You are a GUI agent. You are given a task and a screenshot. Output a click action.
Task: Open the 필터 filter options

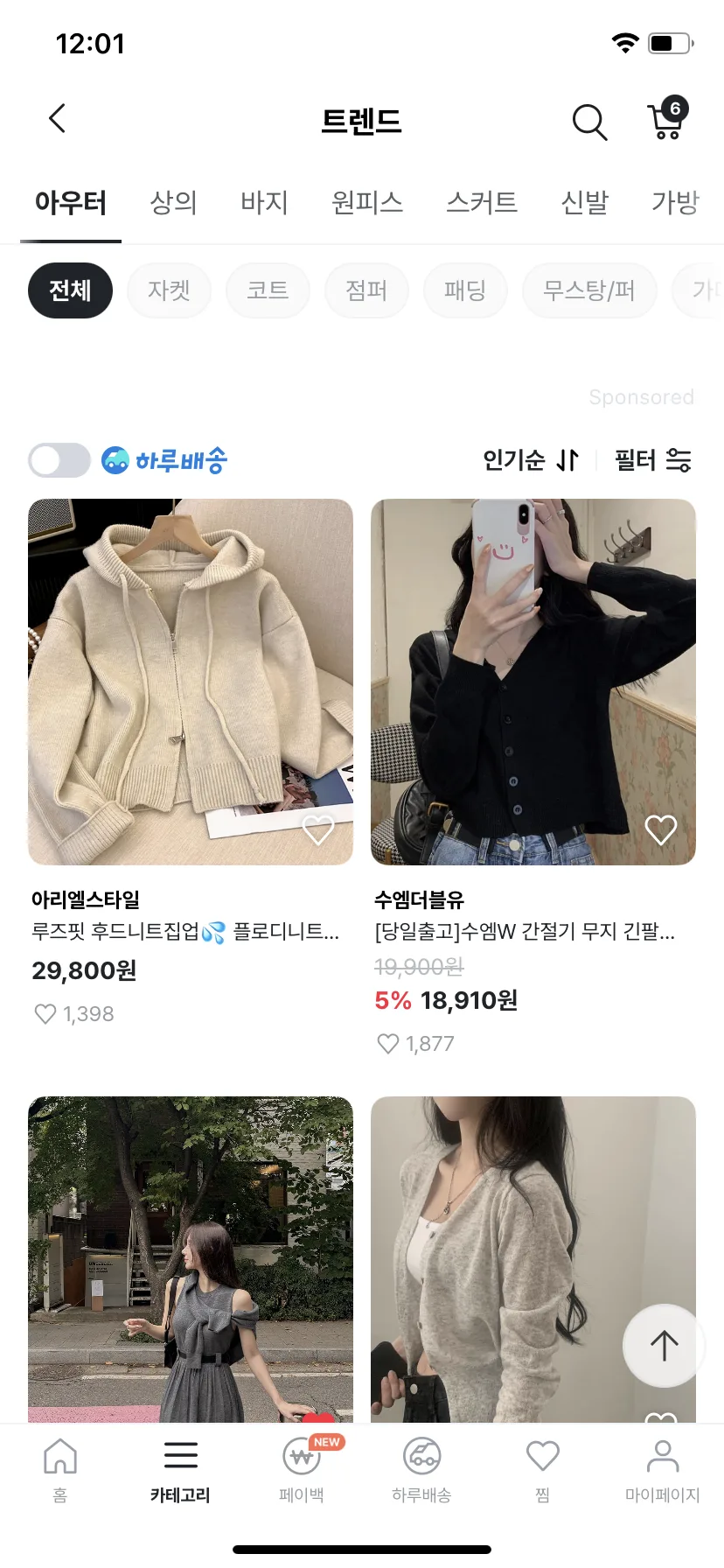pyautogui.click(x=652, y=459)
